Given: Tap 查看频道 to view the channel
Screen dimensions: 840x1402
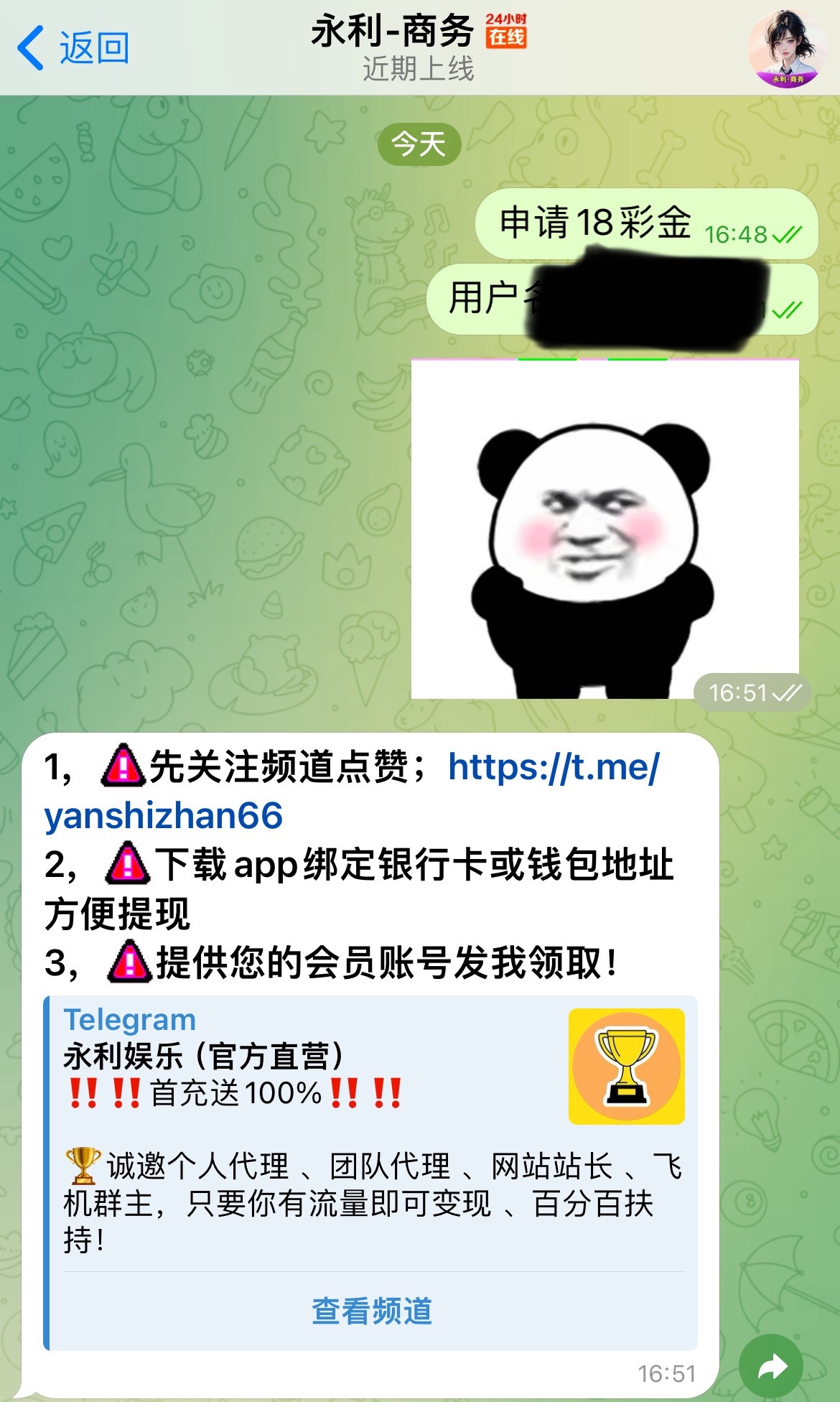Looking at the screenshot, I should coord(371,1311).
